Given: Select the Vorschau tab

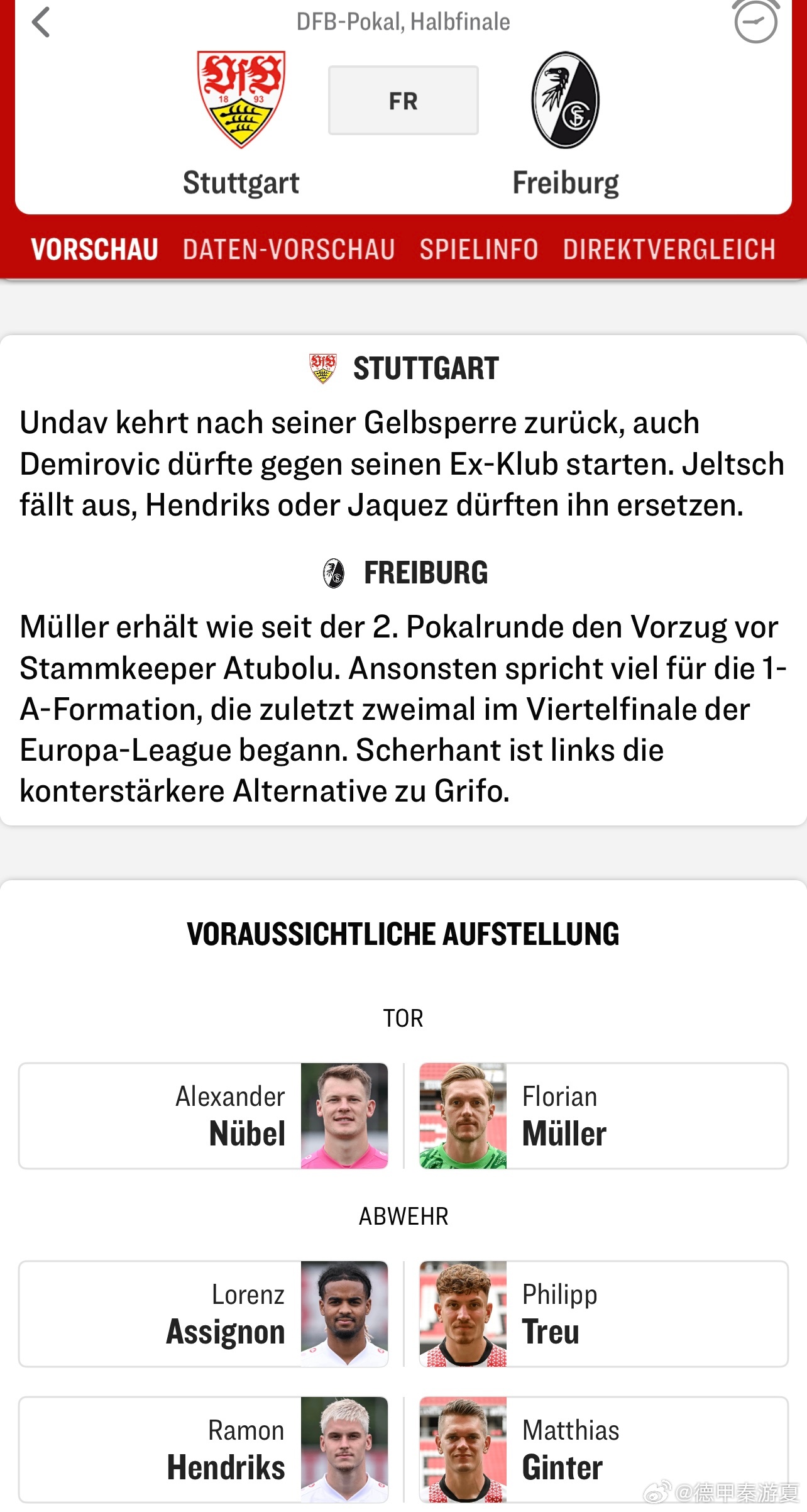Looking at the screenshot, I should [95, 250].
